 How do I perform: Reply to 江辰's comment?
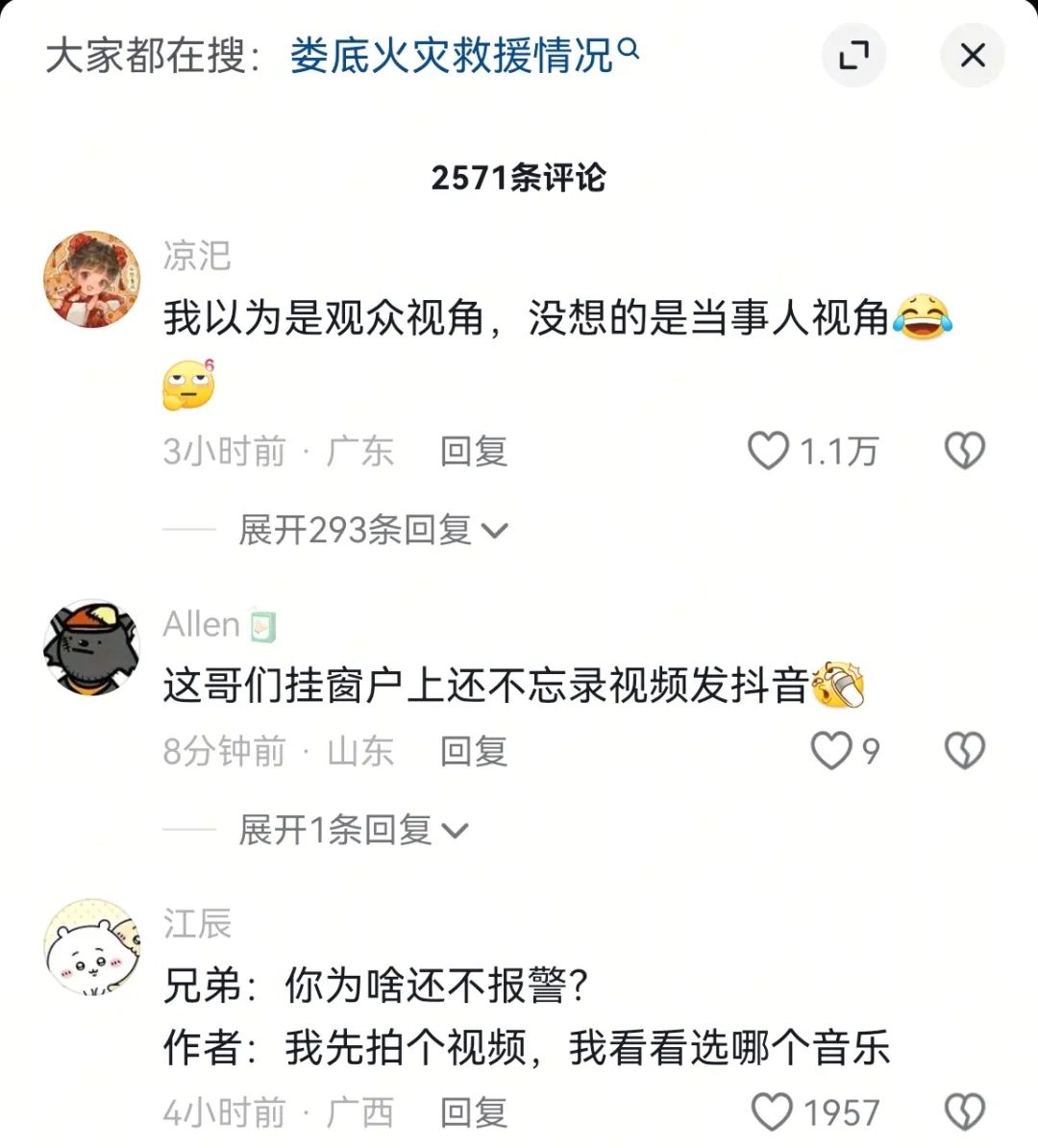click(473, 1112)
